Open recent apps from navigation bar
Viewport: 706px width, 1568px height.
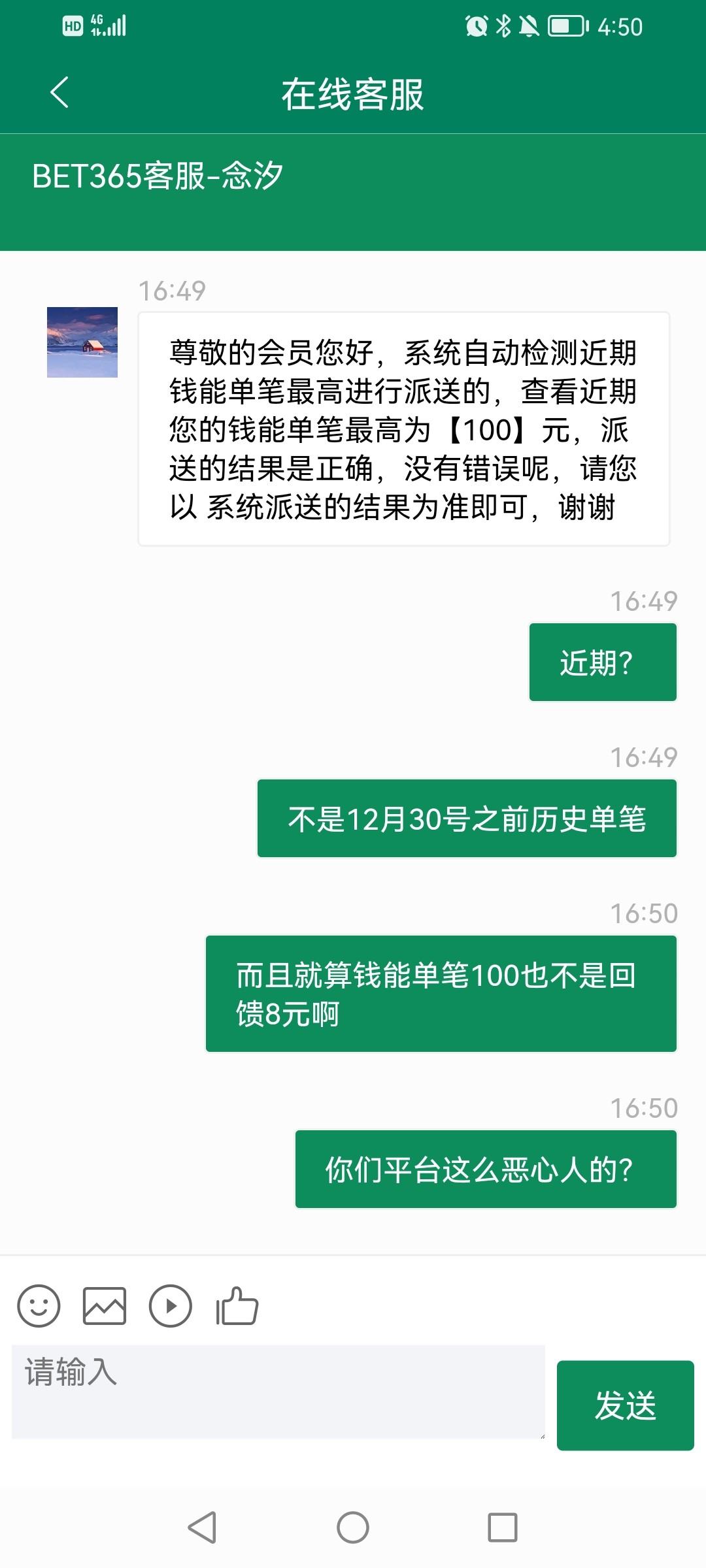click(x=503, y=1527)
